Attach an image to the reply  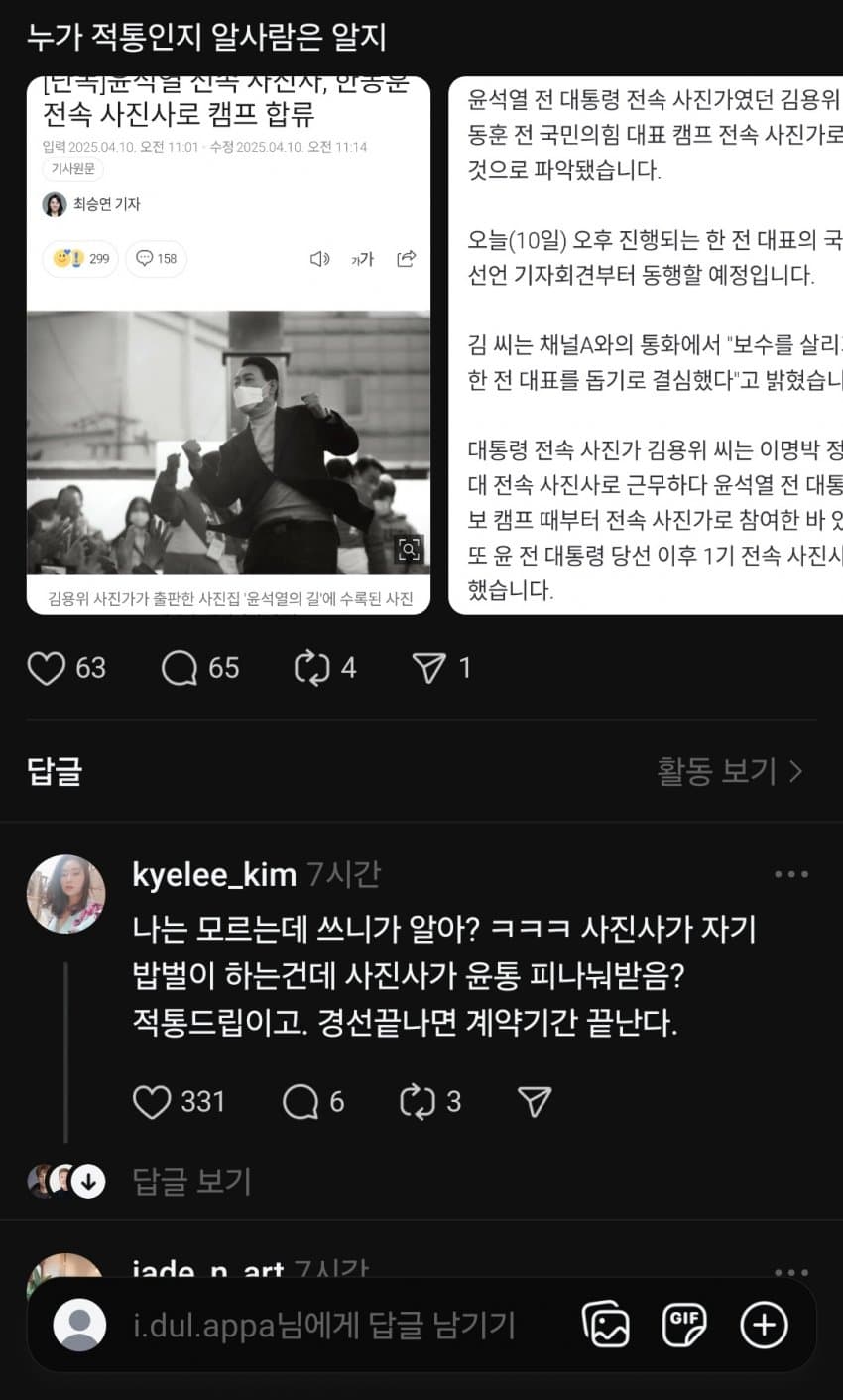point(605,1326)
